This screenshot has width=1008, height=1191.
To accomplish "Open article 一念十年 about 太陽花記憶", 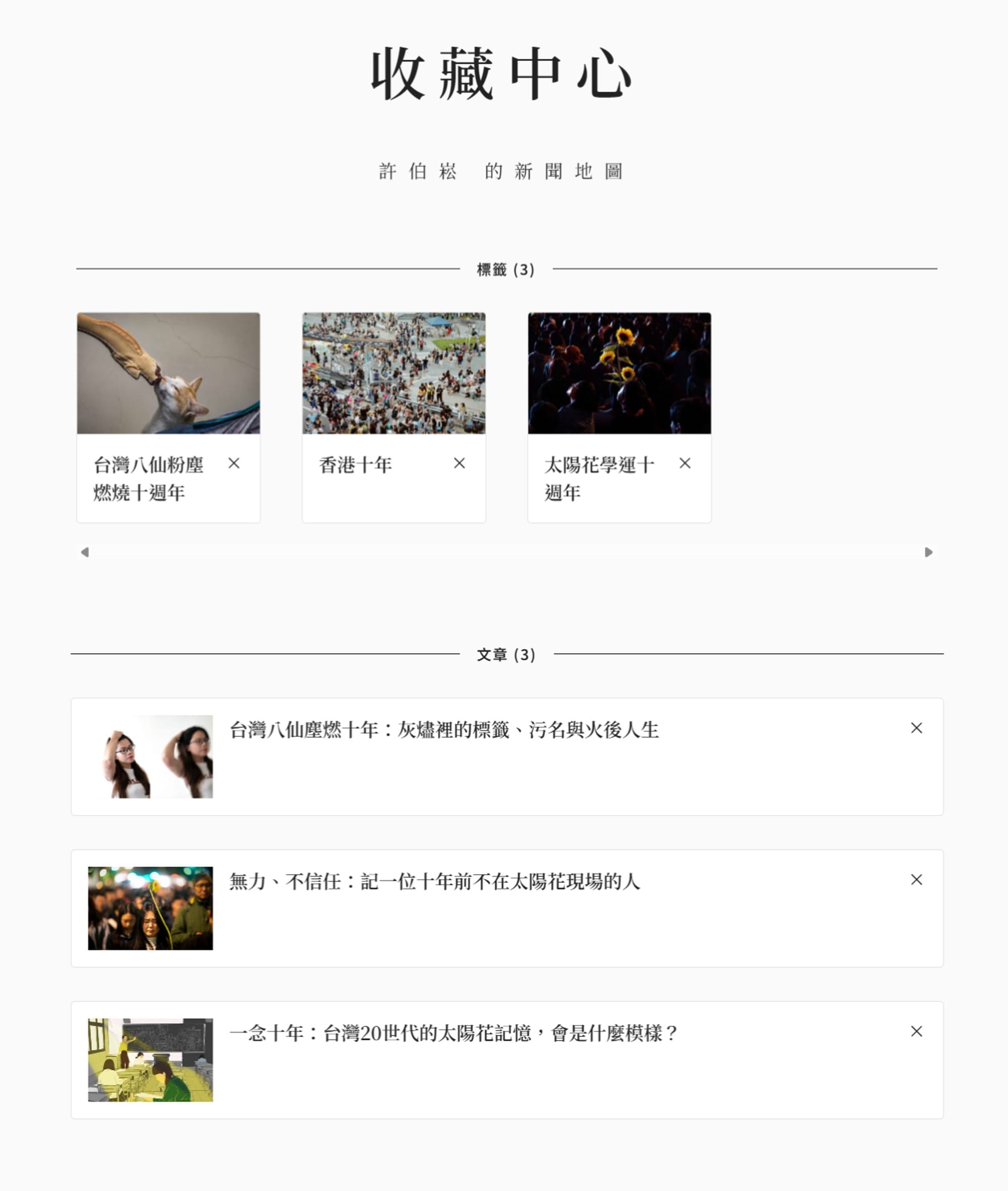I will [453, 1033].
